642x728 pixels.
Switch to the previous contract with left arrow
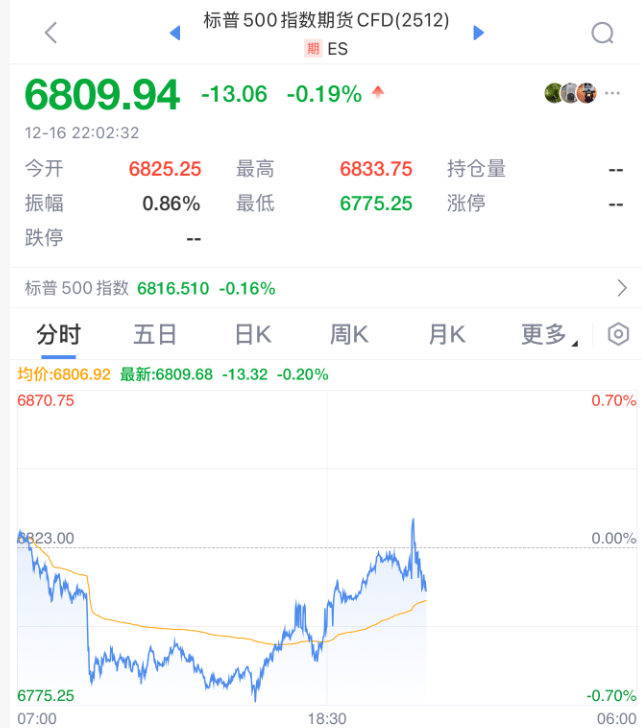click(175, 33)
